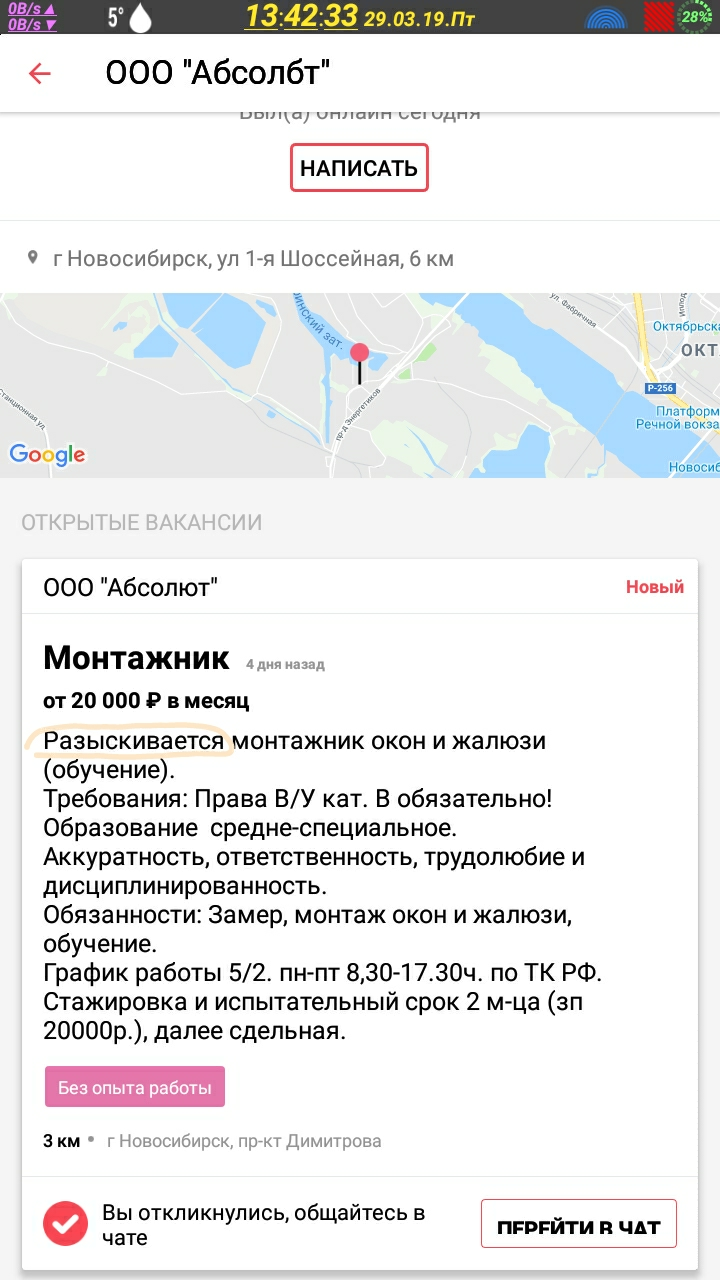The height and width of the screenshot is (1280, 720).
Task: Open the map showing the company location
Action: (360, 385)
